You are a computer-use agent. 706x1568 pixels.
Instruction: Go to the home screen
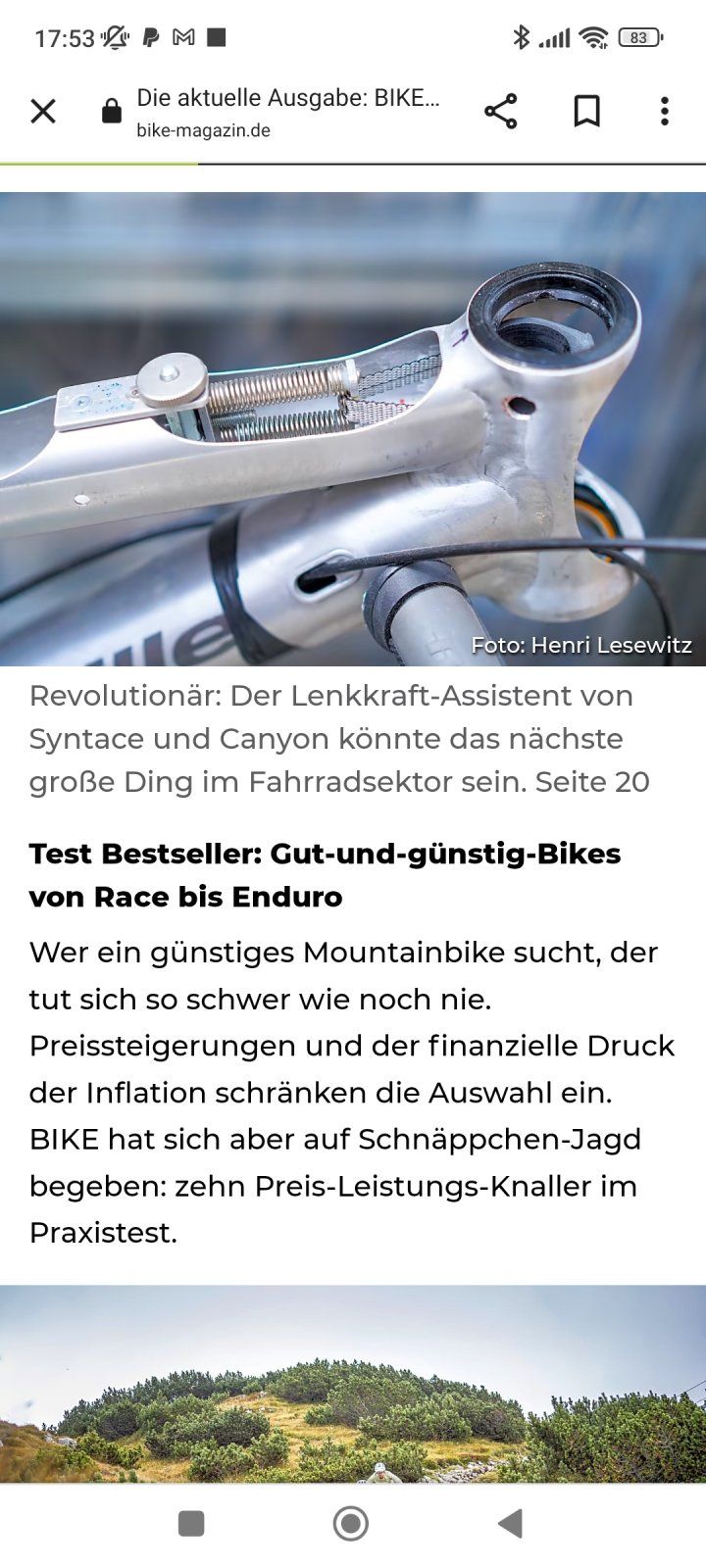click(351, 1523)
